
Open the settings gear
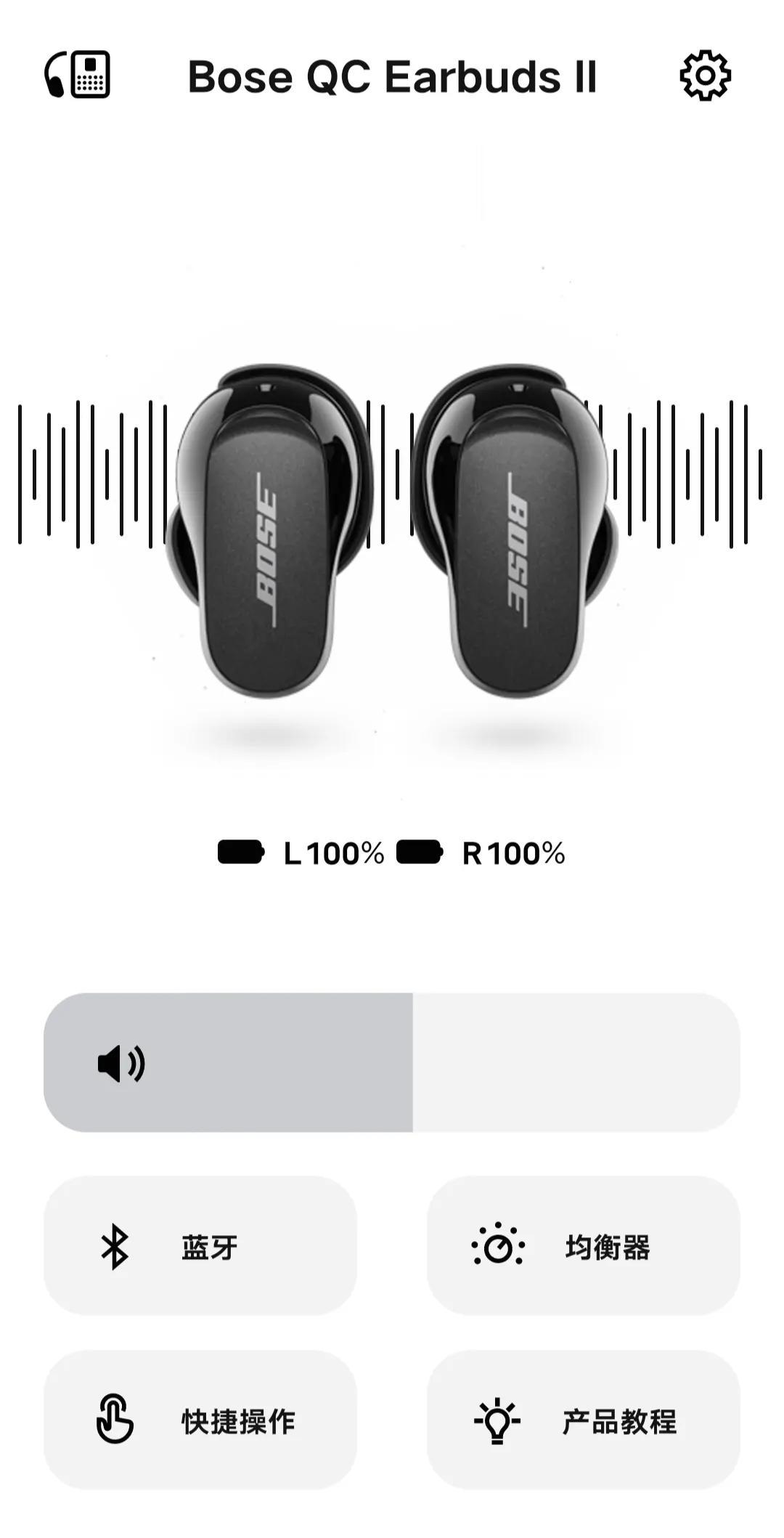pyautogui.click(x=705, y=76)
